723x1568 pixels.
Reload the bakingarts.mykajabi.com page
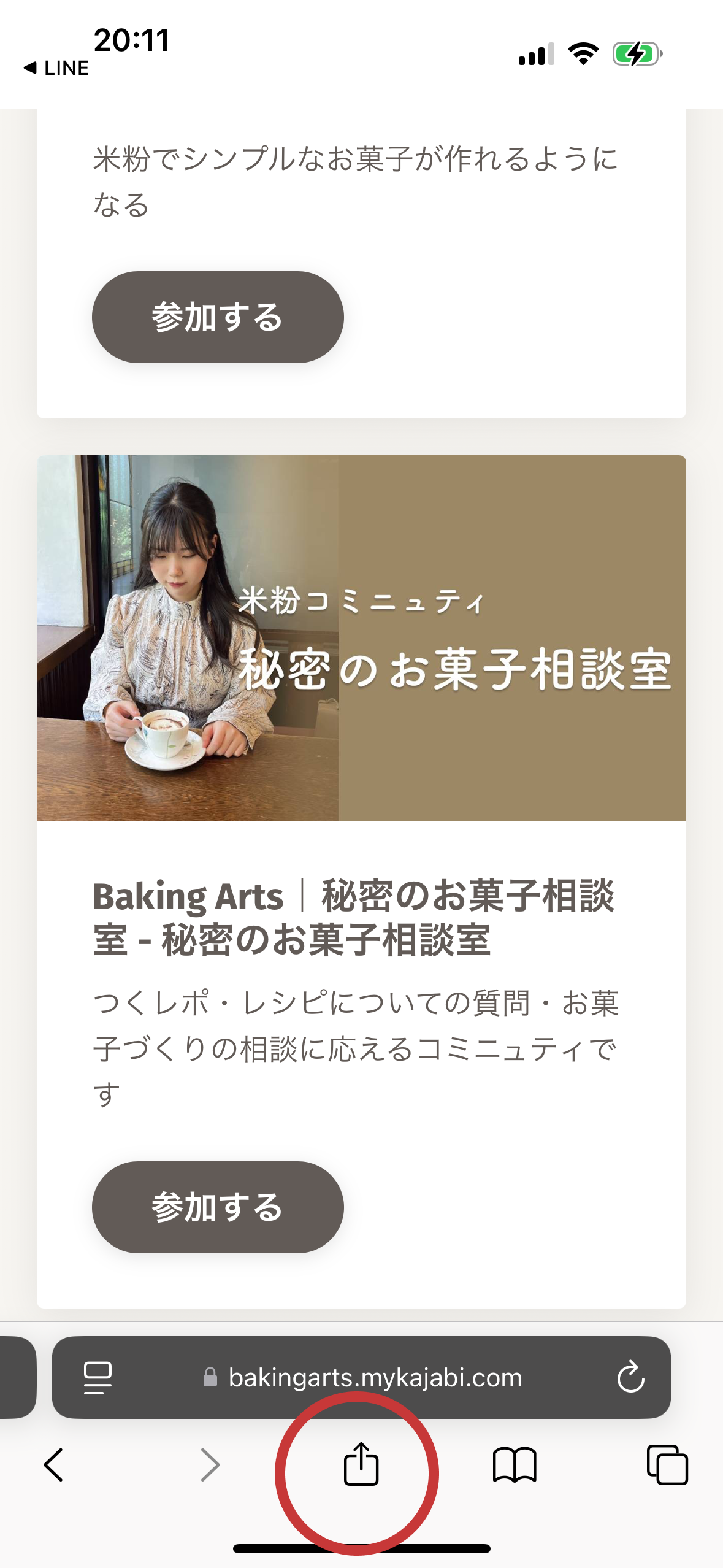pyautogui.click(x=630, y=1378)
